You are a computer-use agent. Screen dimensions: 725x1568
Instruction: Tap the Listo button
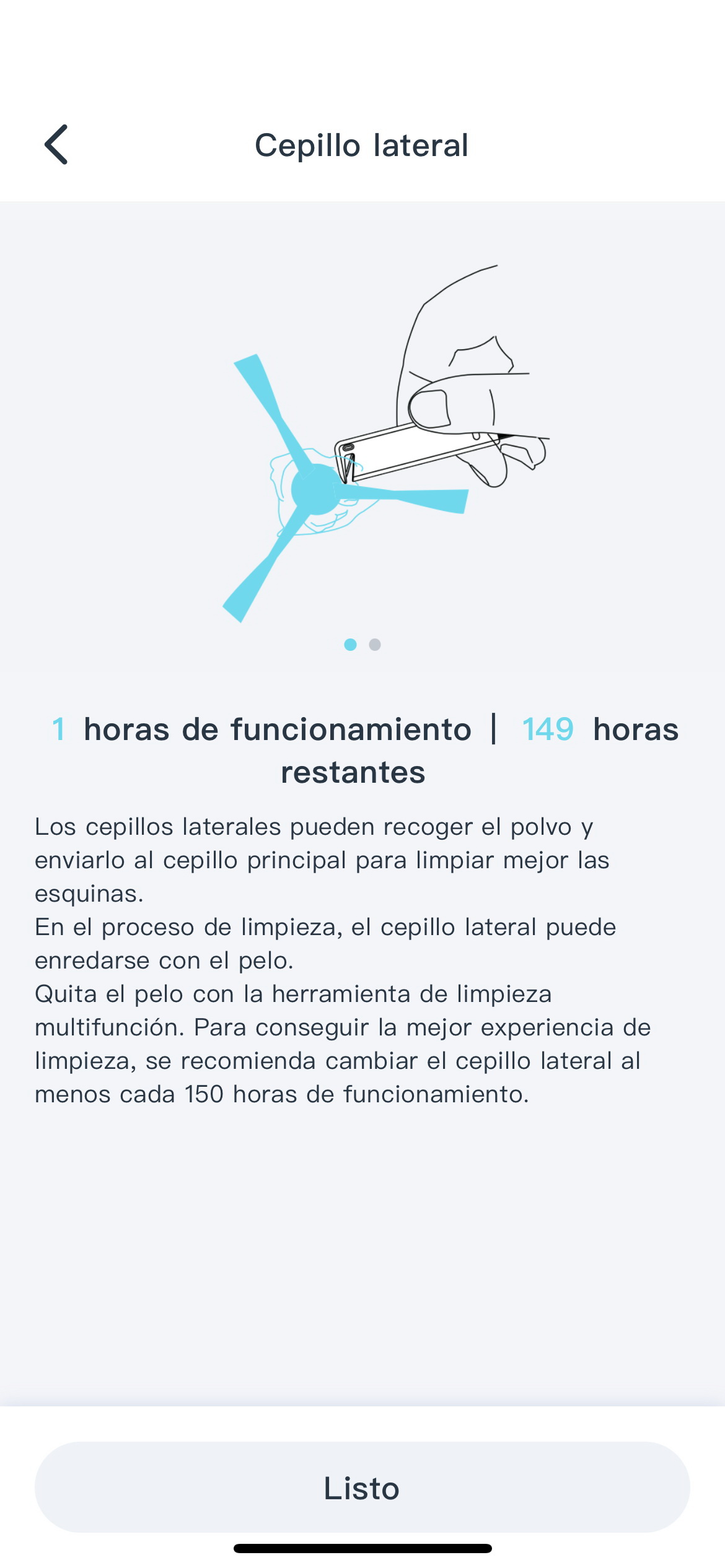(x=362, y=1487)
